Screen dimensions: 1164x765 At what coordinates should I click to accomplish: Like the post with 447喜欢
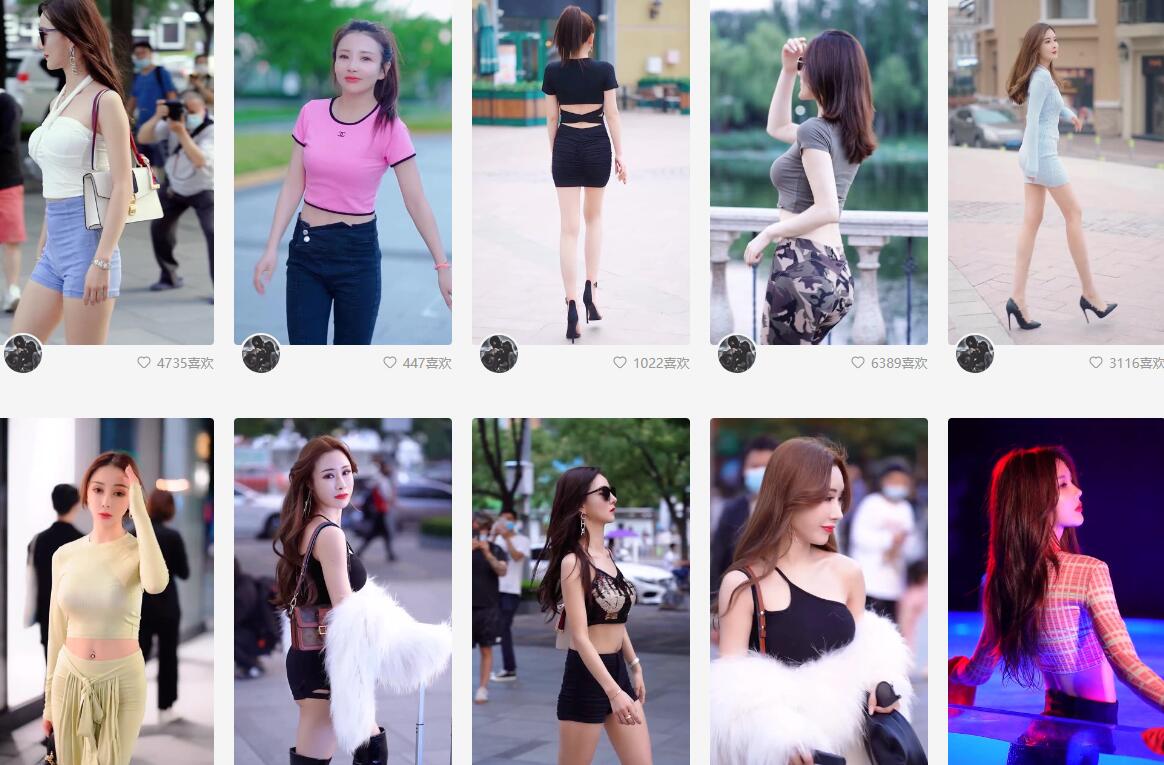390,363
